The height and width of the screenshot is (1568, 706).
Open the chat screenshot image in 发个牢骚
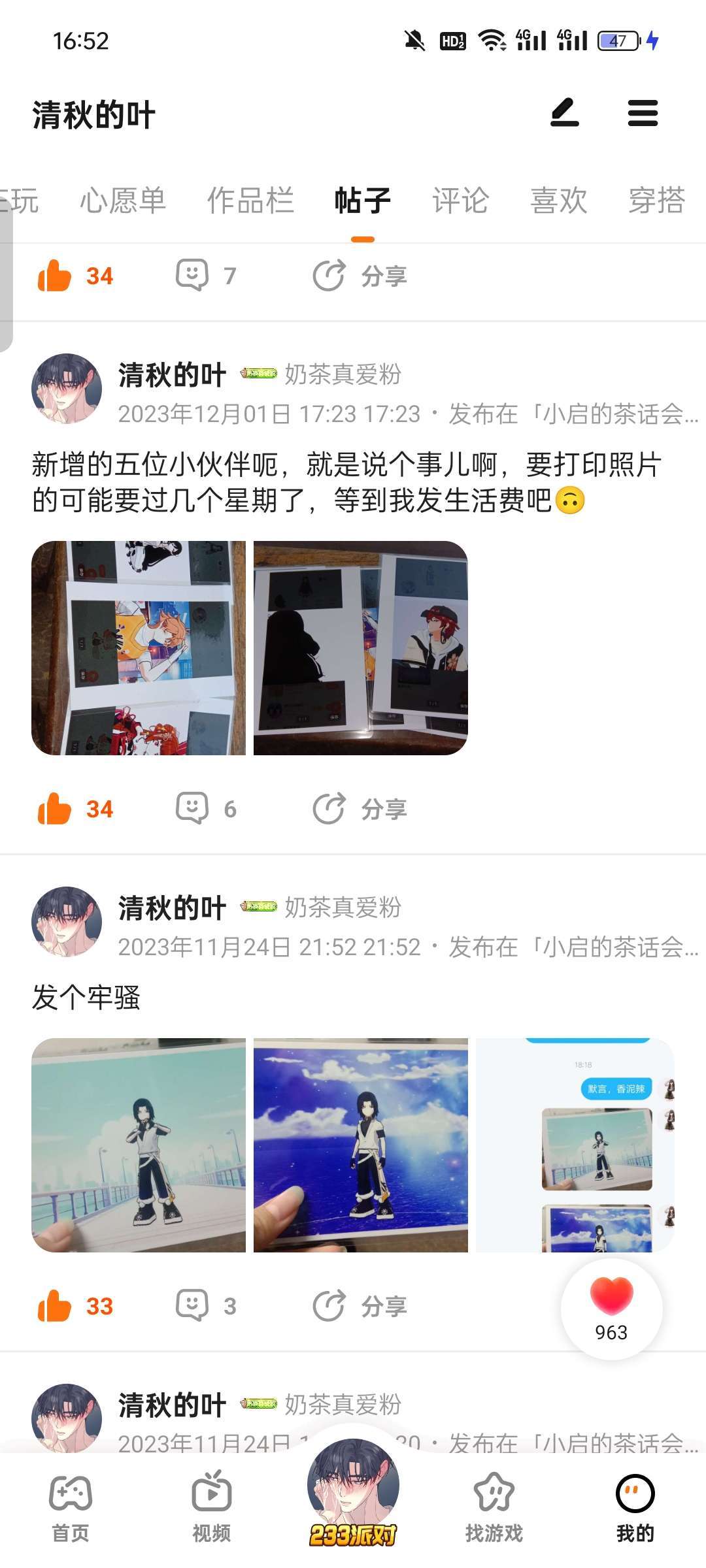click(x=575, y=1145)
